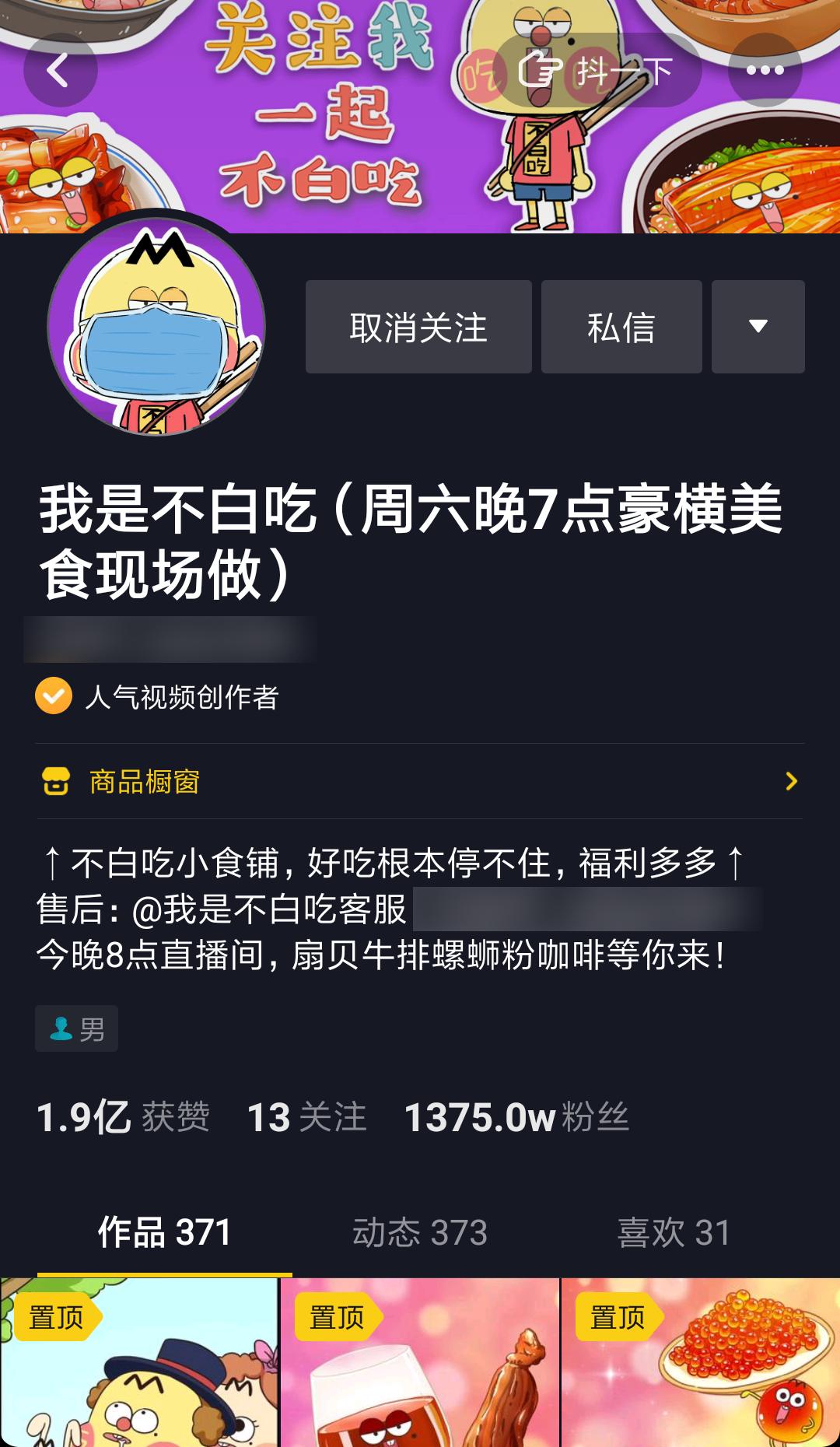Send a private message via 私信
Image resolution: width=840 pixels, height=1447 pixels.
(621, 327)
